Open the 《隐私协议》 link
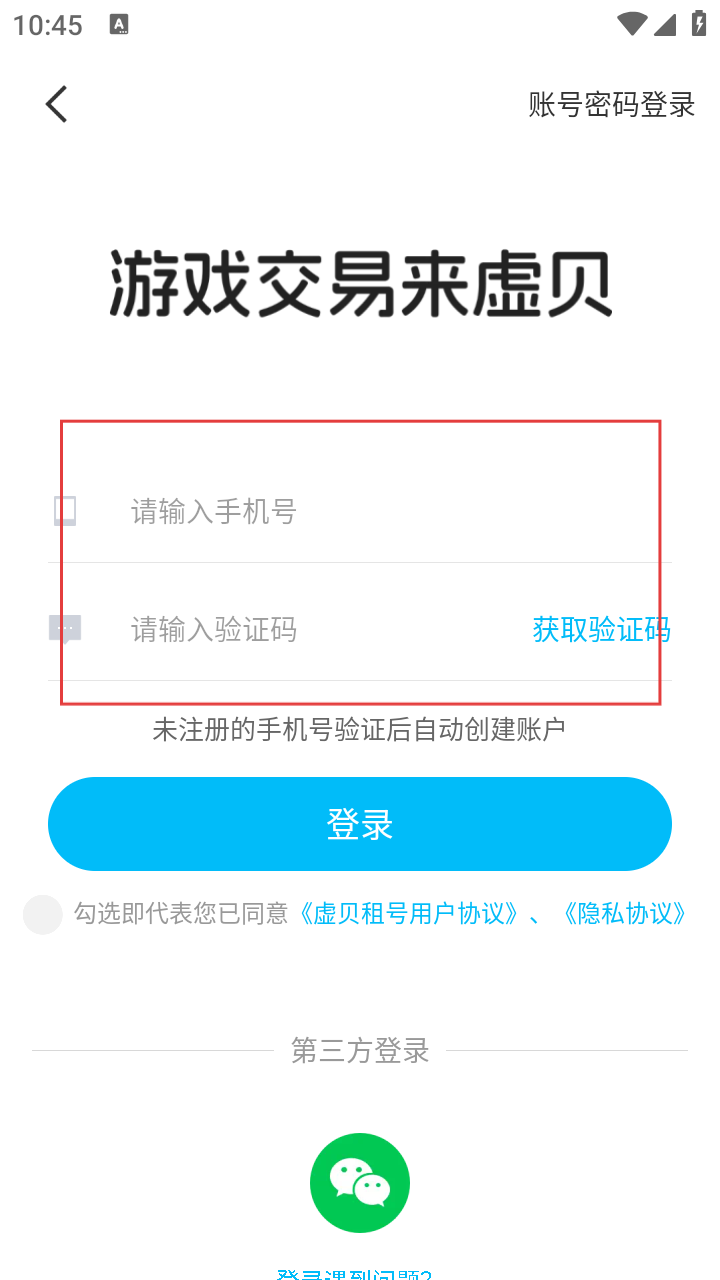The height and width of the screenshot is (1280, 720). [x=625, y=914]
